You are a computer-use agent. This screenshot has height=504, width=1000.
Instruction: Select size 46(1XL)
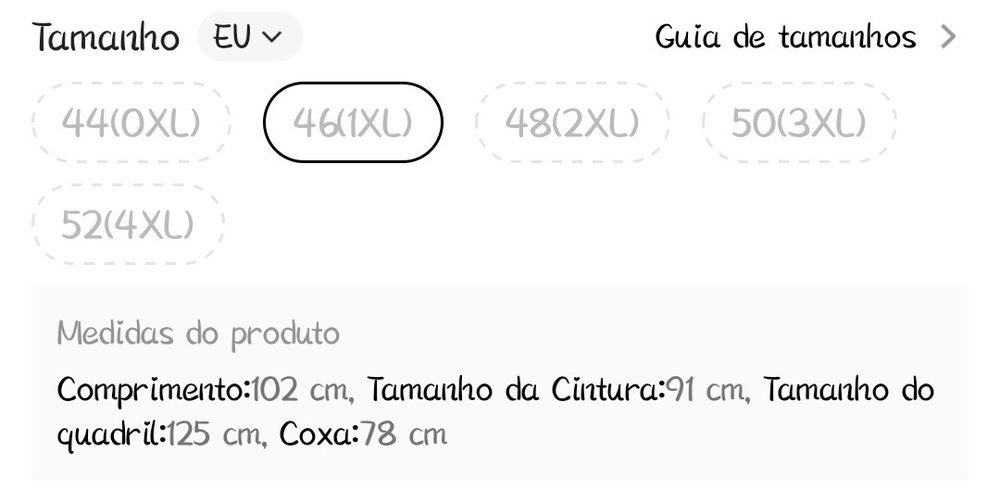point(352,123)
